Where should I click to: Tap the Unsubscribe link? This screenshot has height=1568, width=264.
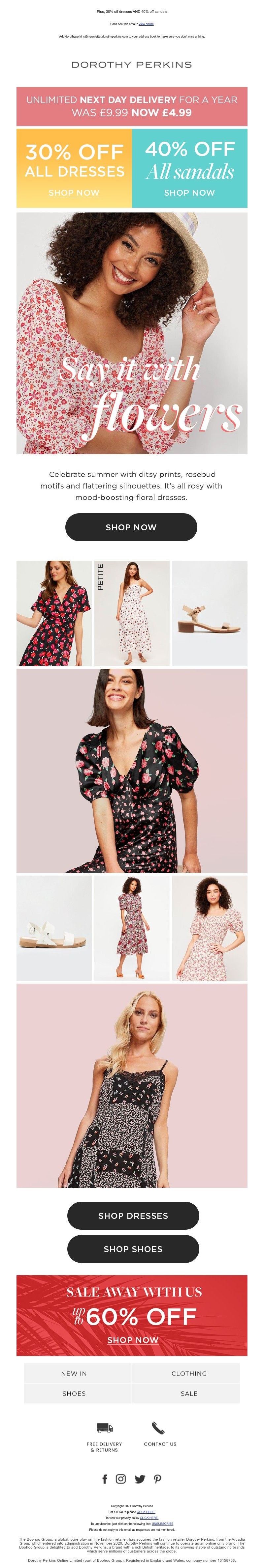click(162, 1524)
